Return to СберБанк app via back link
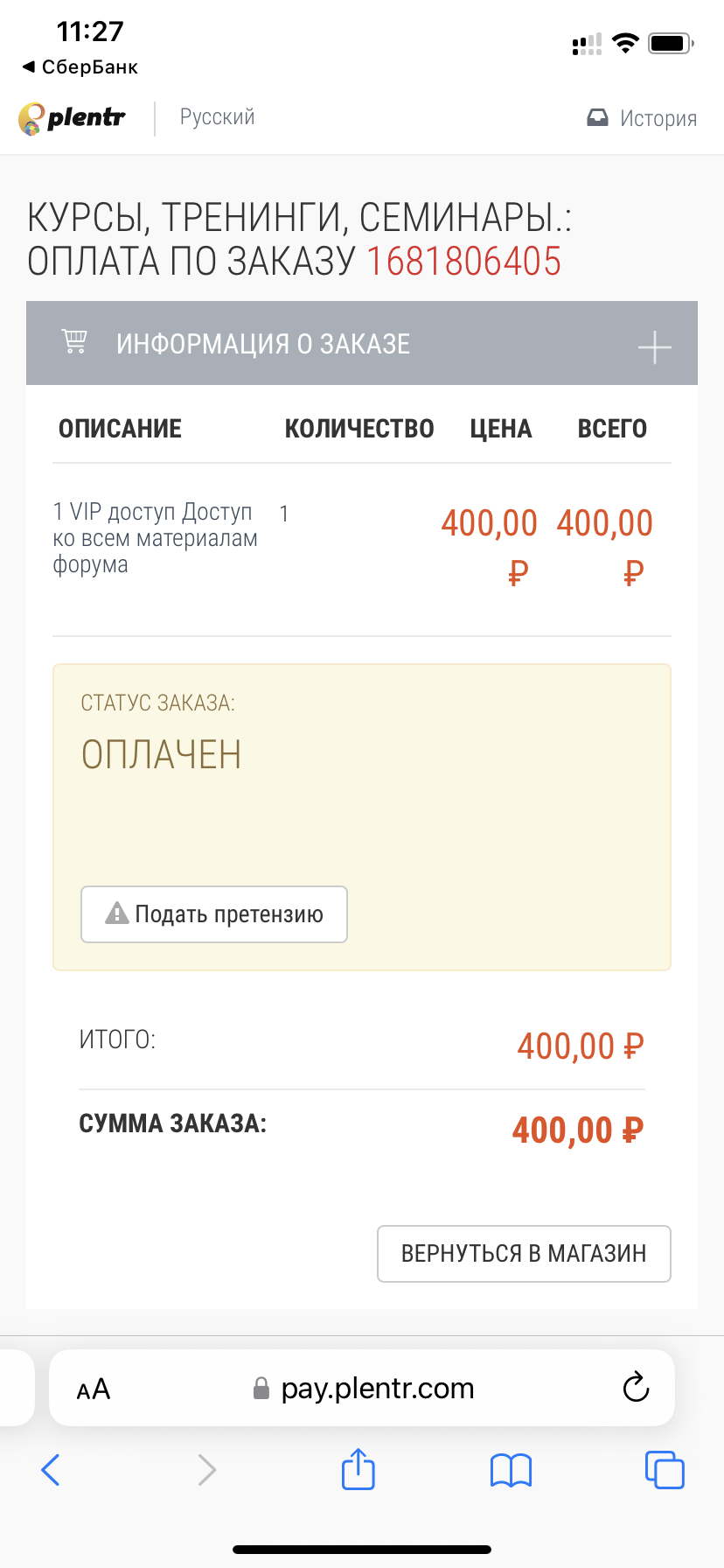This screenshot has height=1568, width=724. click(x=80, y=67)
